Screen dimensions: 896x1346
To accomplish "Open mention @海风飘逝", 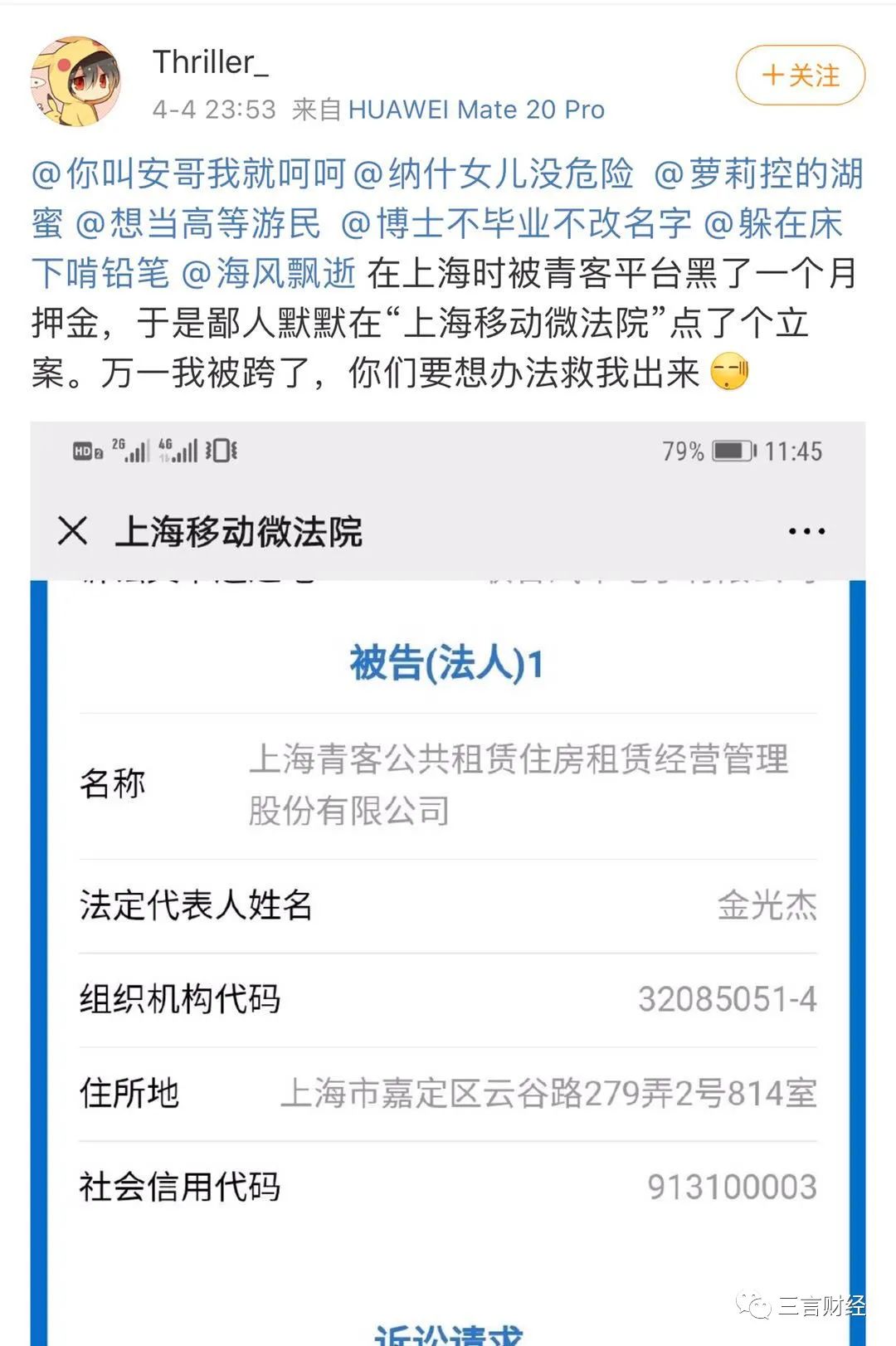I will pyautogui.click(x=269, y=274).
